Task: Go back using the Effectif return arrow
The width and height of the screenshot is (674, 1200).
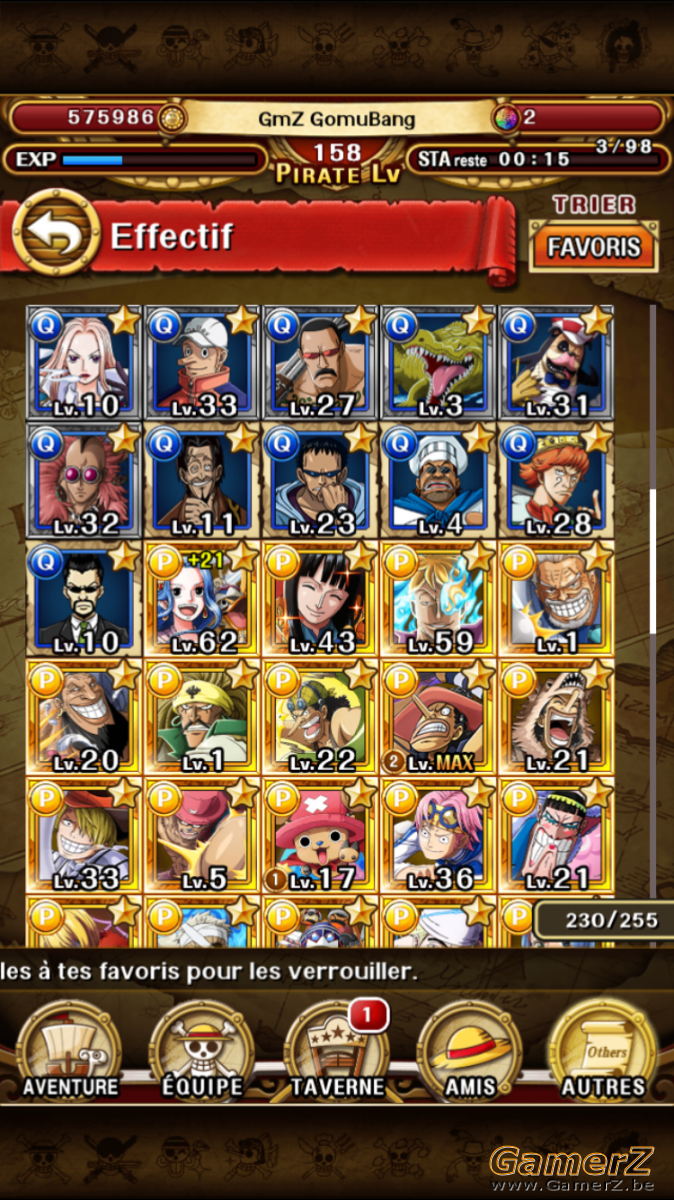Action: coord(55,236)
